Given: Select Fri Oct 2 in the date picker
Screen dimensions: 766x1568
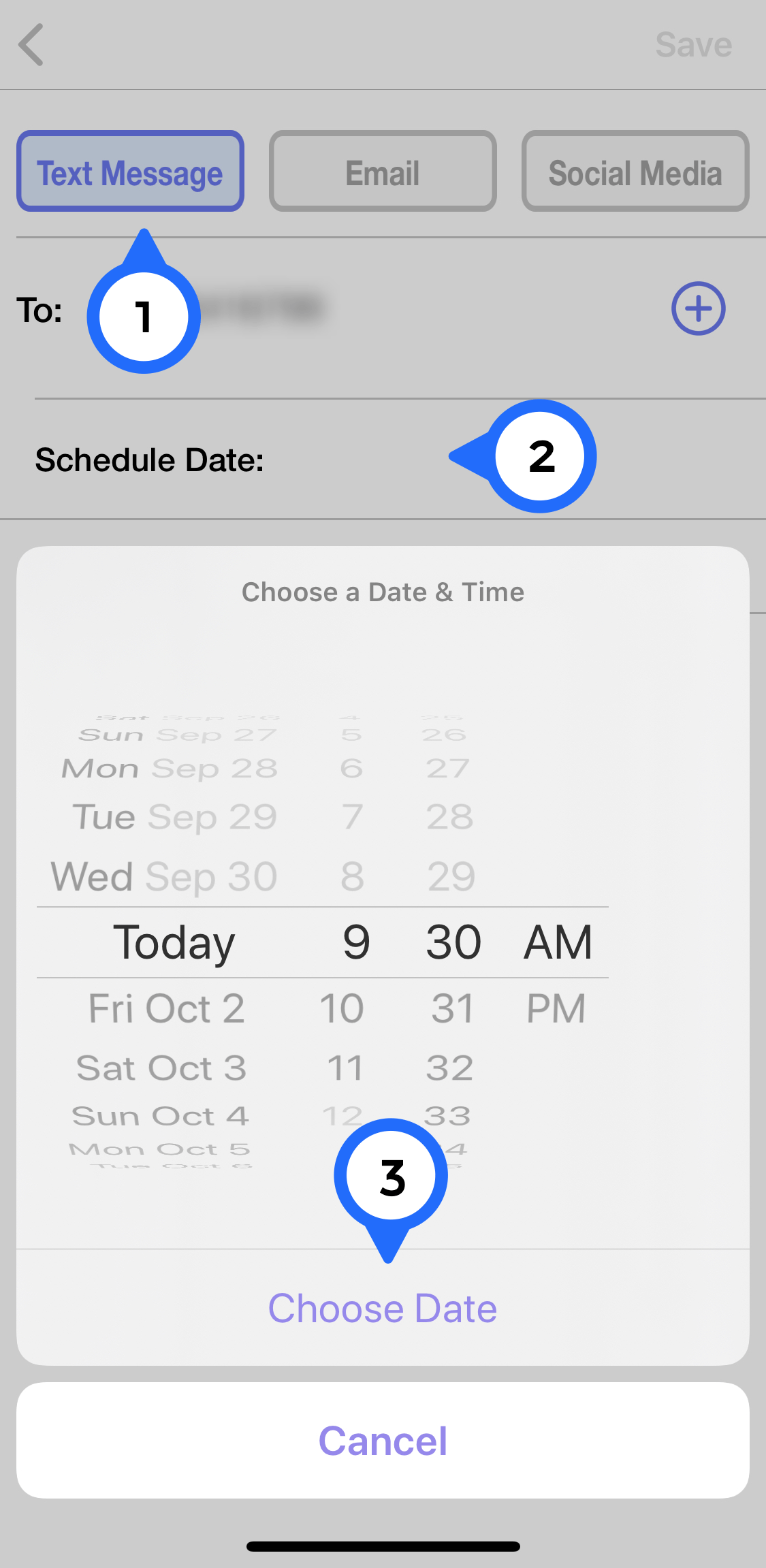Looking at the screenshot, I should point(166,1008).
